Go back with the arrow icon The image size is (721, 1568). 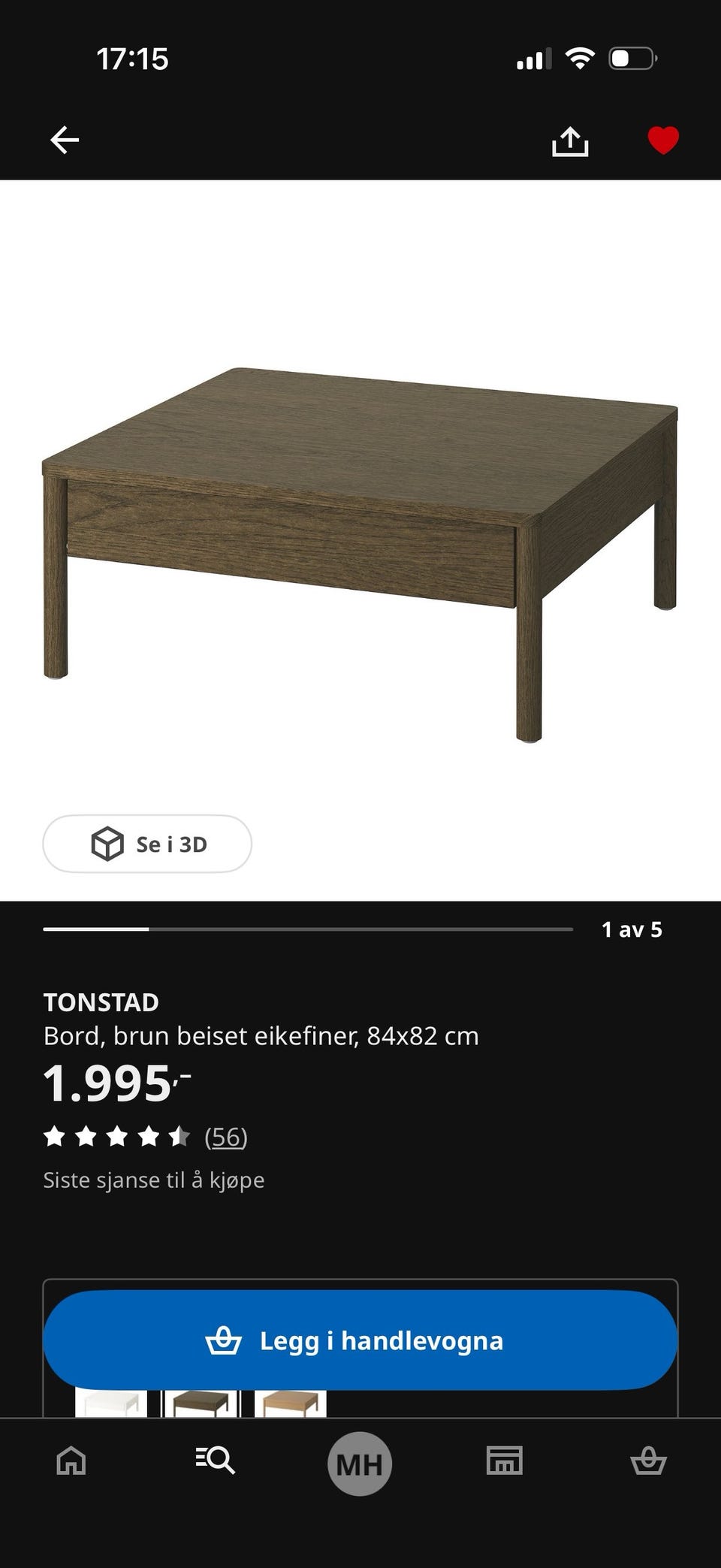(x=65, y=140)
